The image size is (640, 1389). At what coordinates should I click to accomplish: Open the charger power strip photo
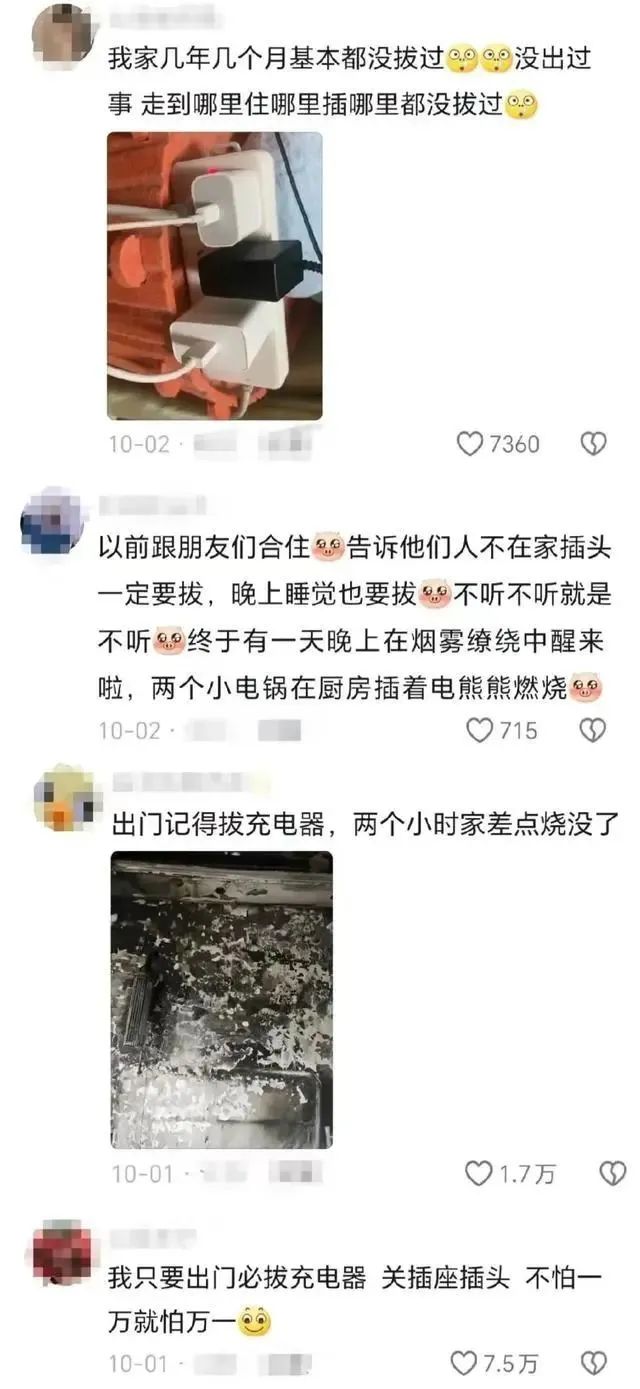point(214,276)
